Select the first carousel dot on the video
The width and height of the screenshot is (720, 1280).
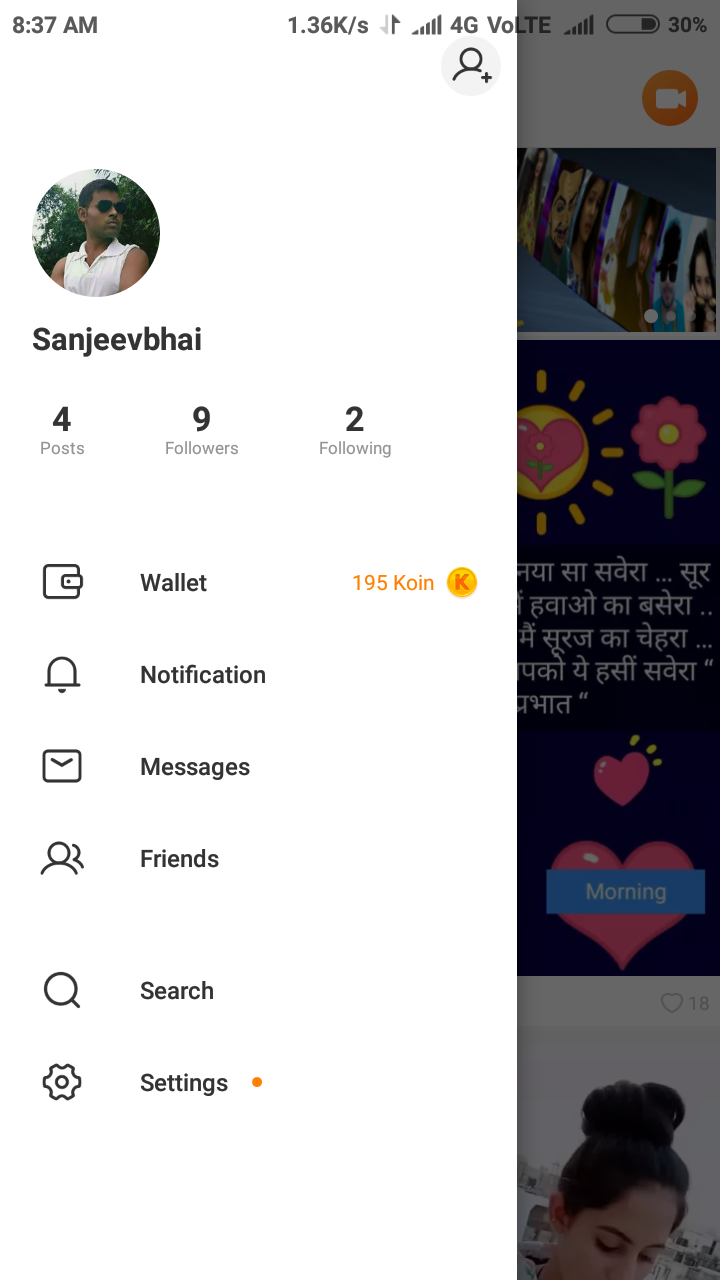click(650, 316)
